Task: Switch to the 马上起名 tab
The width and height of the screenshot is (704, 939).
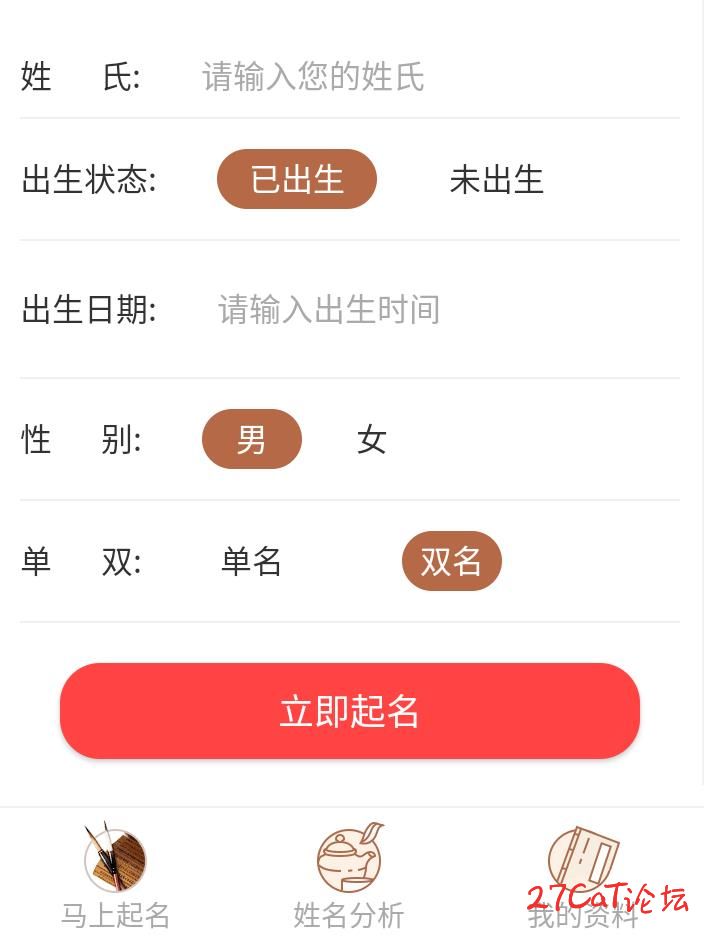Action: point(116,877)
